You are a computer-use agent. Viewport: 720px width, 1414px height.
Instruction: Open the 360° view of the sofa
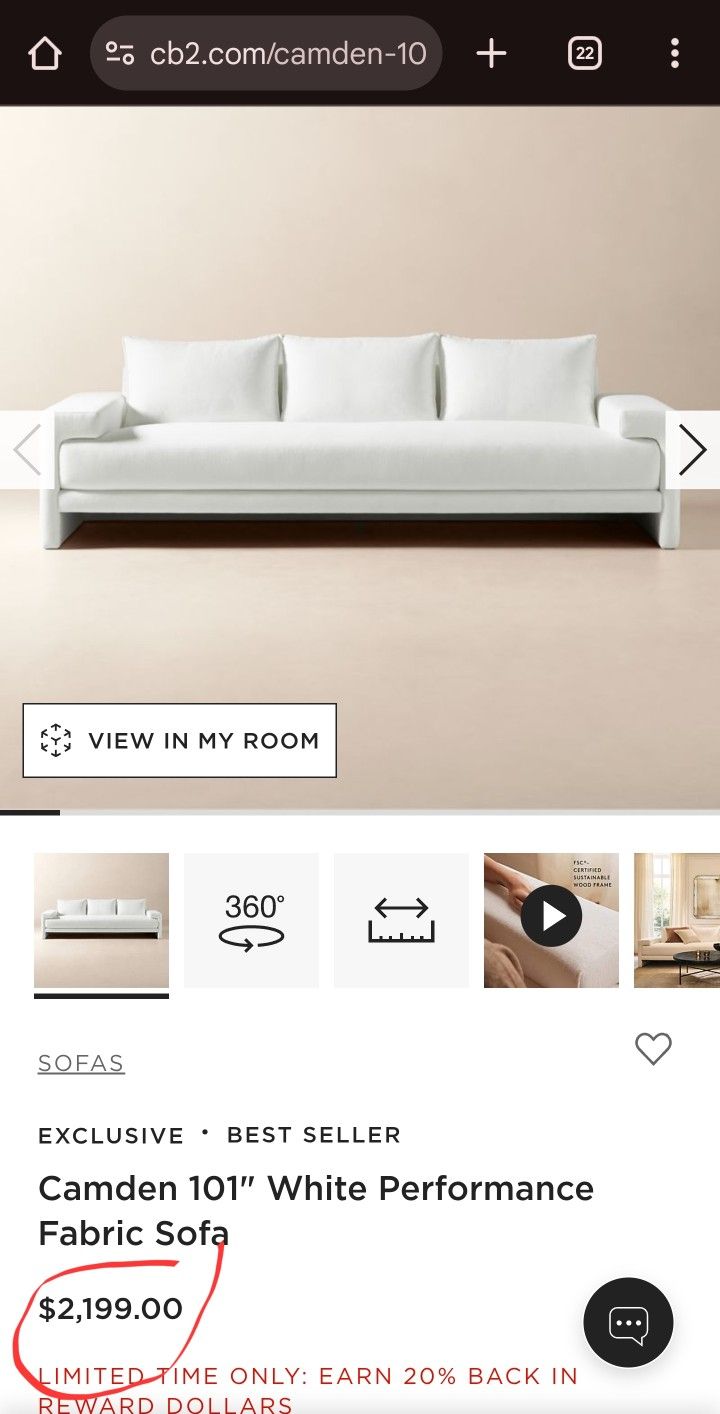(x=251, y=920)
